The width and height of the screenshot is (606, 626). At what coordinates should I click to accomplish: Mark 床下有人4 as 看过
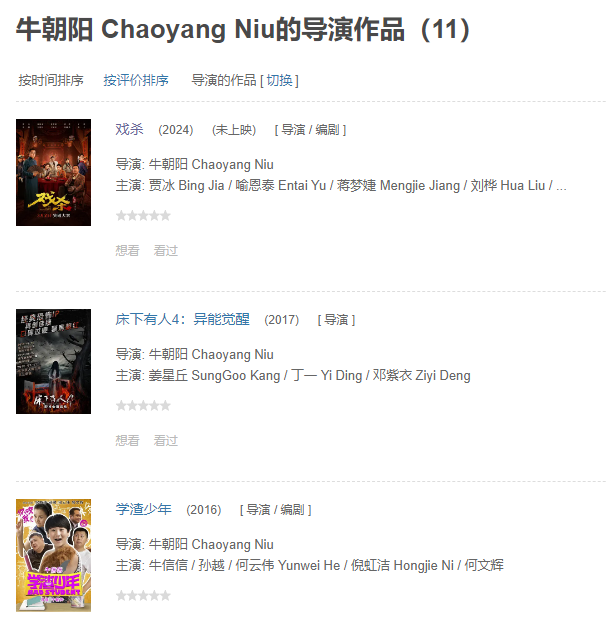tap(165, 441)
